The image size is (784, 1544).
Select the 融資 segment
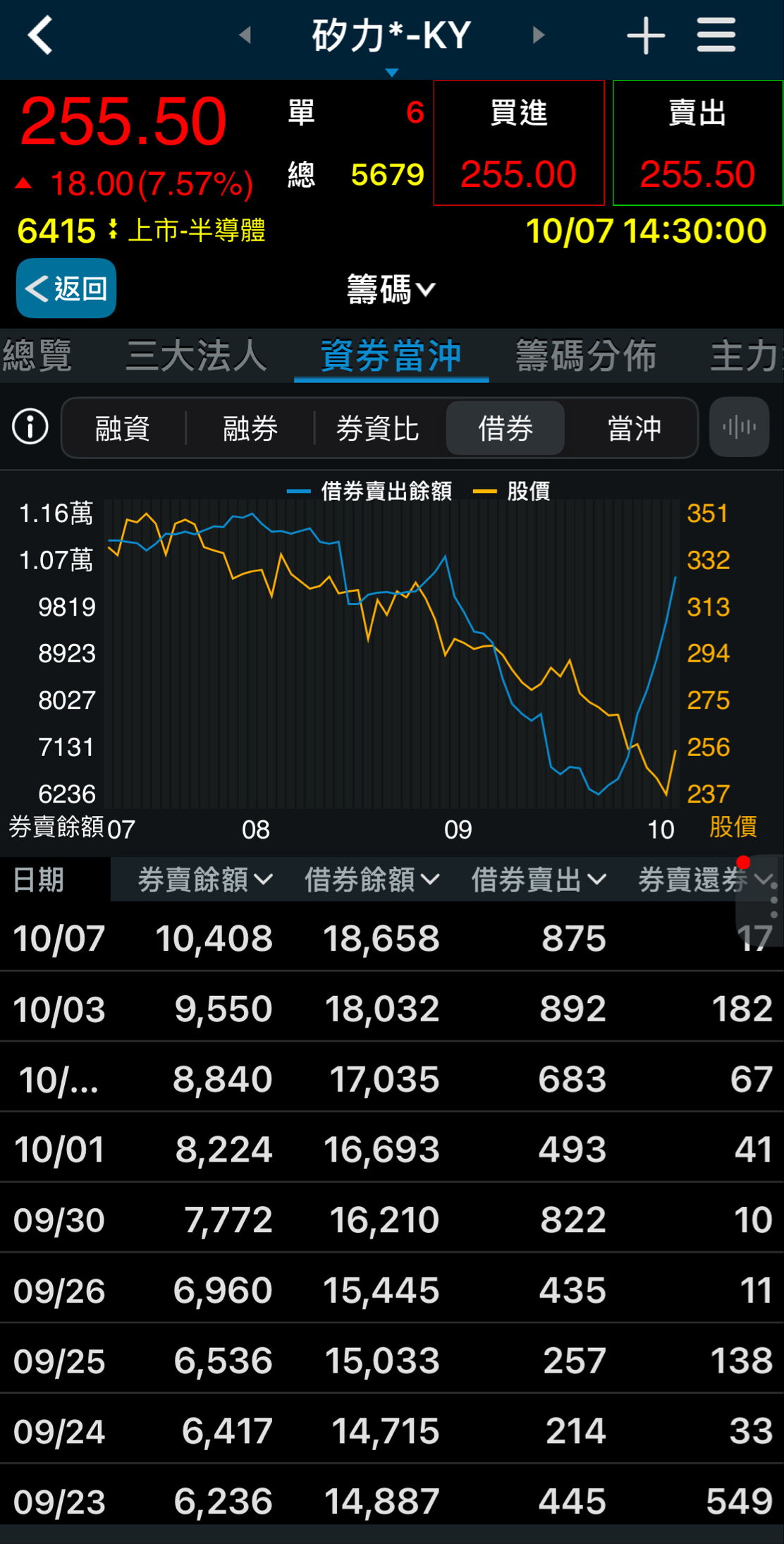tap(123, 428)
